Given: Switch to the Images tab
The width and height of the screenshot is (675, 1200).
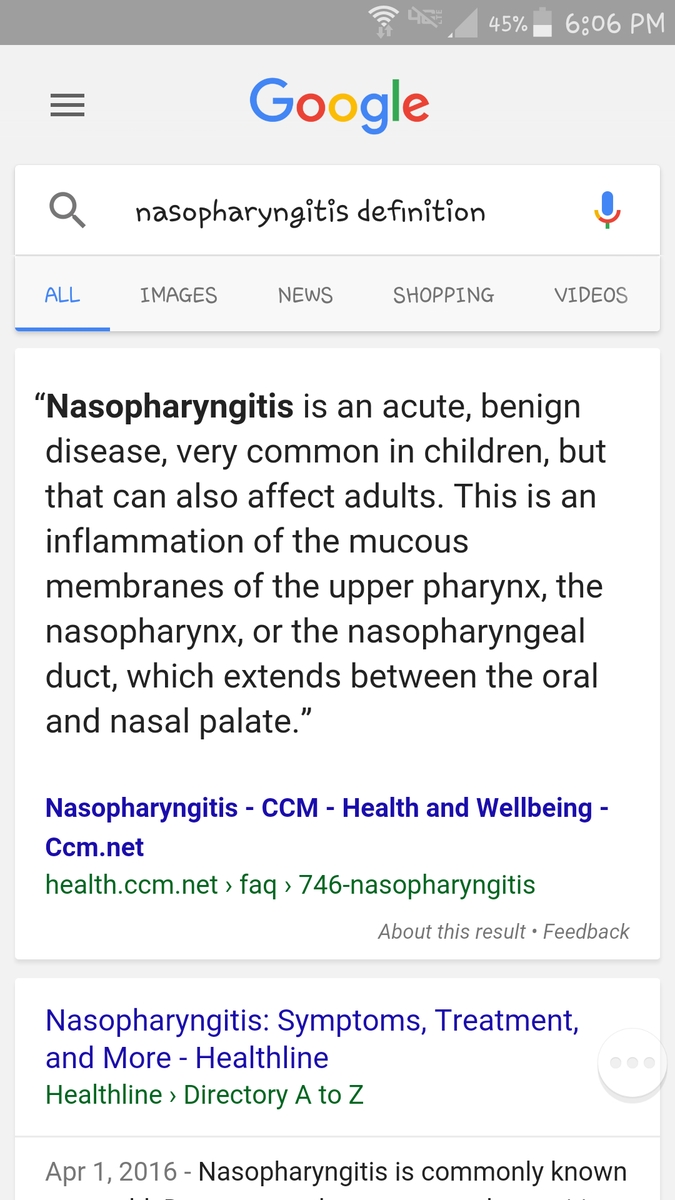Looking at the screenshot, I should tap(178, 295).
